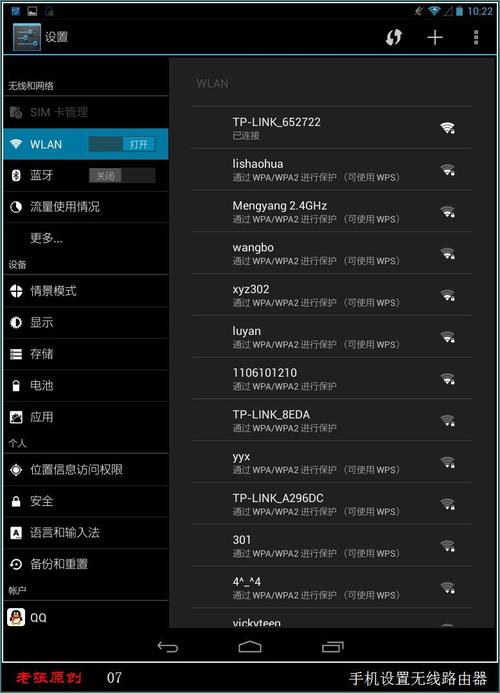Open 存储 storage settings
Viewport: 500px width, 693px height.
(86, 354)
